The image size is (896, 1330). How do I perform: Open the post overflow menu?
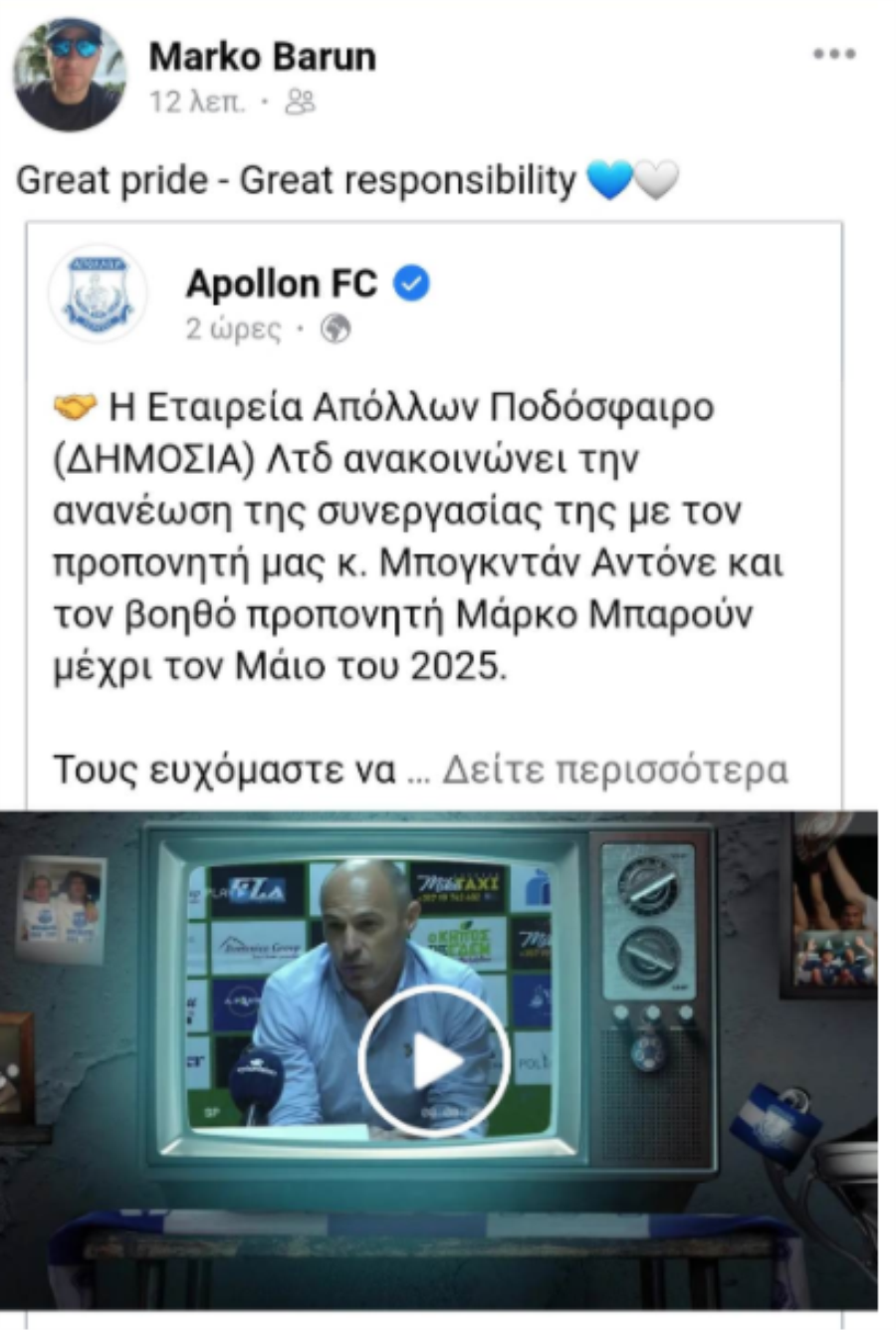pyautogui.click(x=833, y=55)
